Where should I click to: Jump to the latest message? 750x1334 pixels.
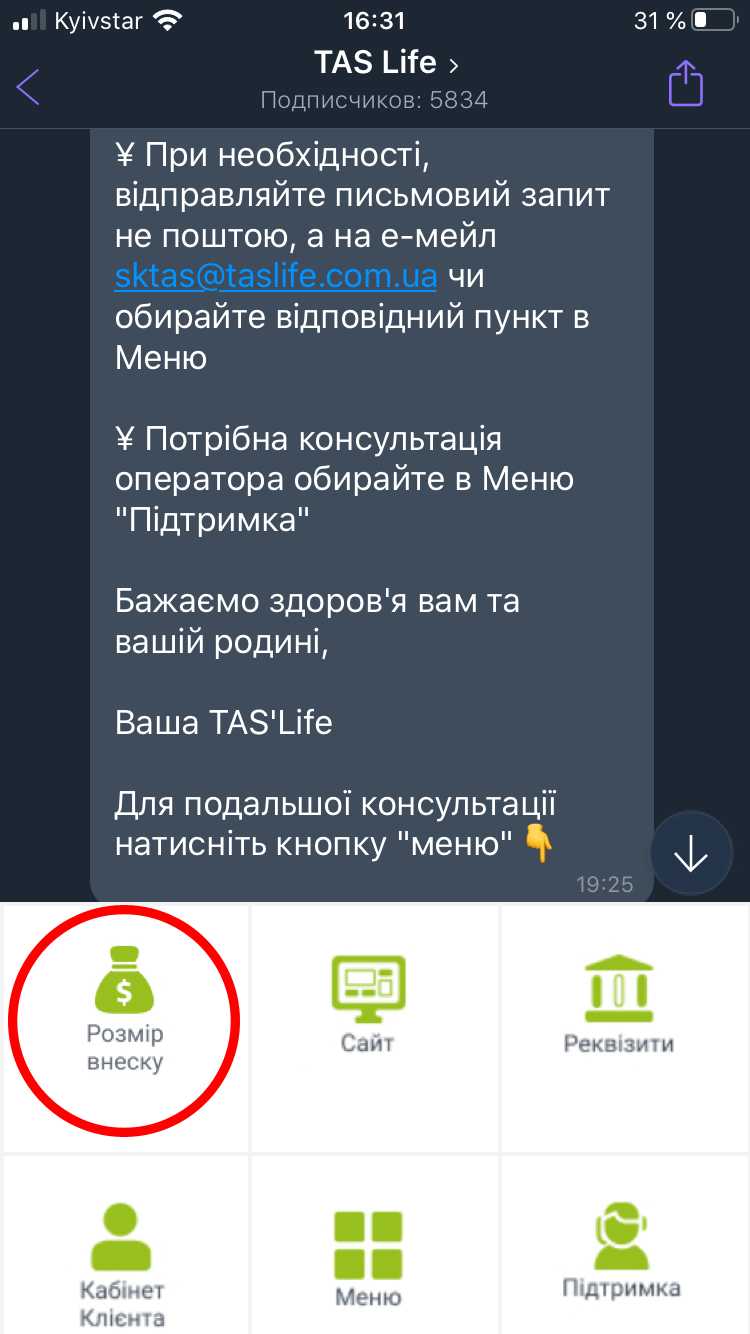click(x=691, y=853)
